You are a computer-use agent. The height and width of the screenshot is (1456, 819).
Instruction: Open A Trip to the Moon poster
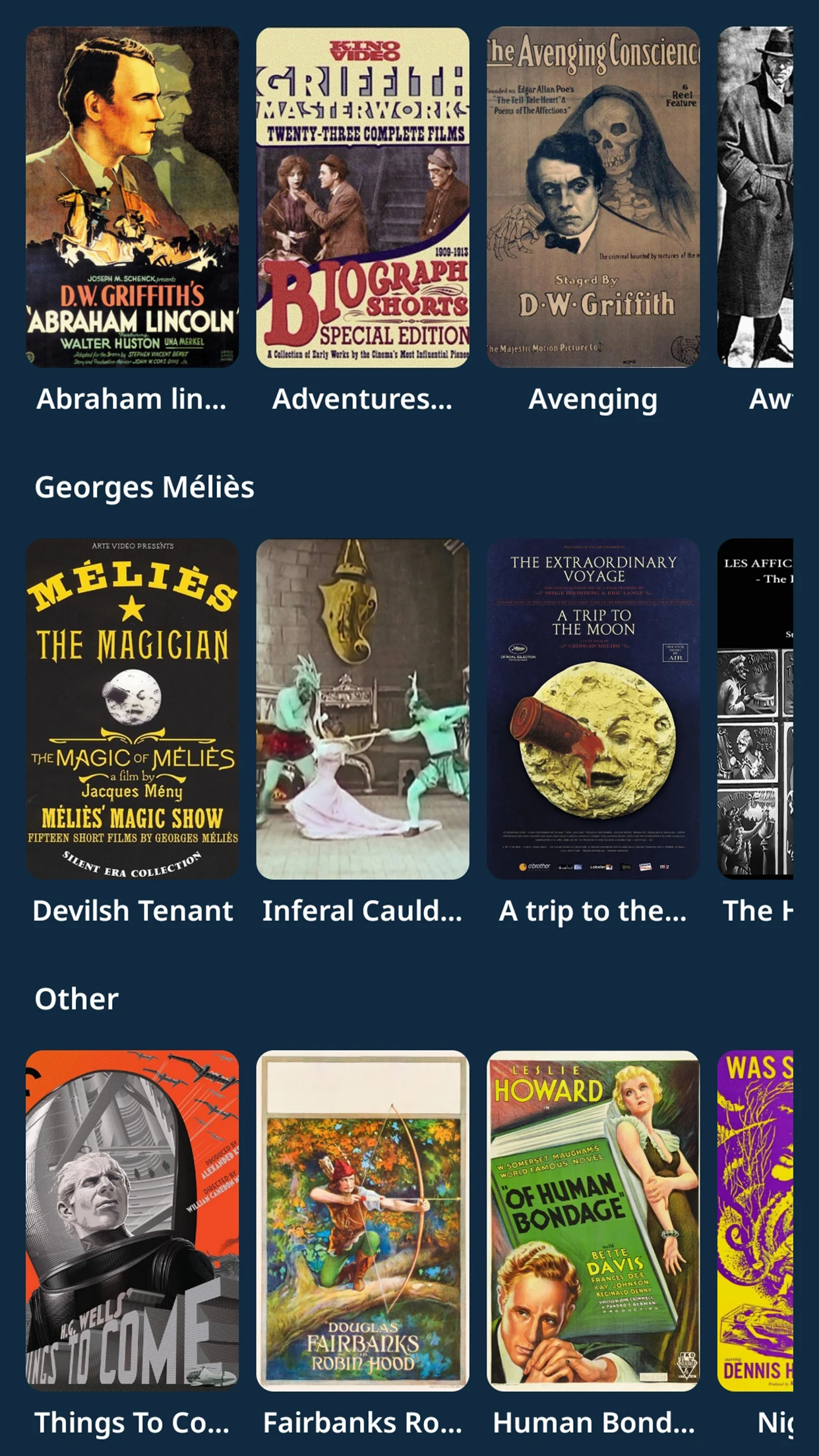593,709
